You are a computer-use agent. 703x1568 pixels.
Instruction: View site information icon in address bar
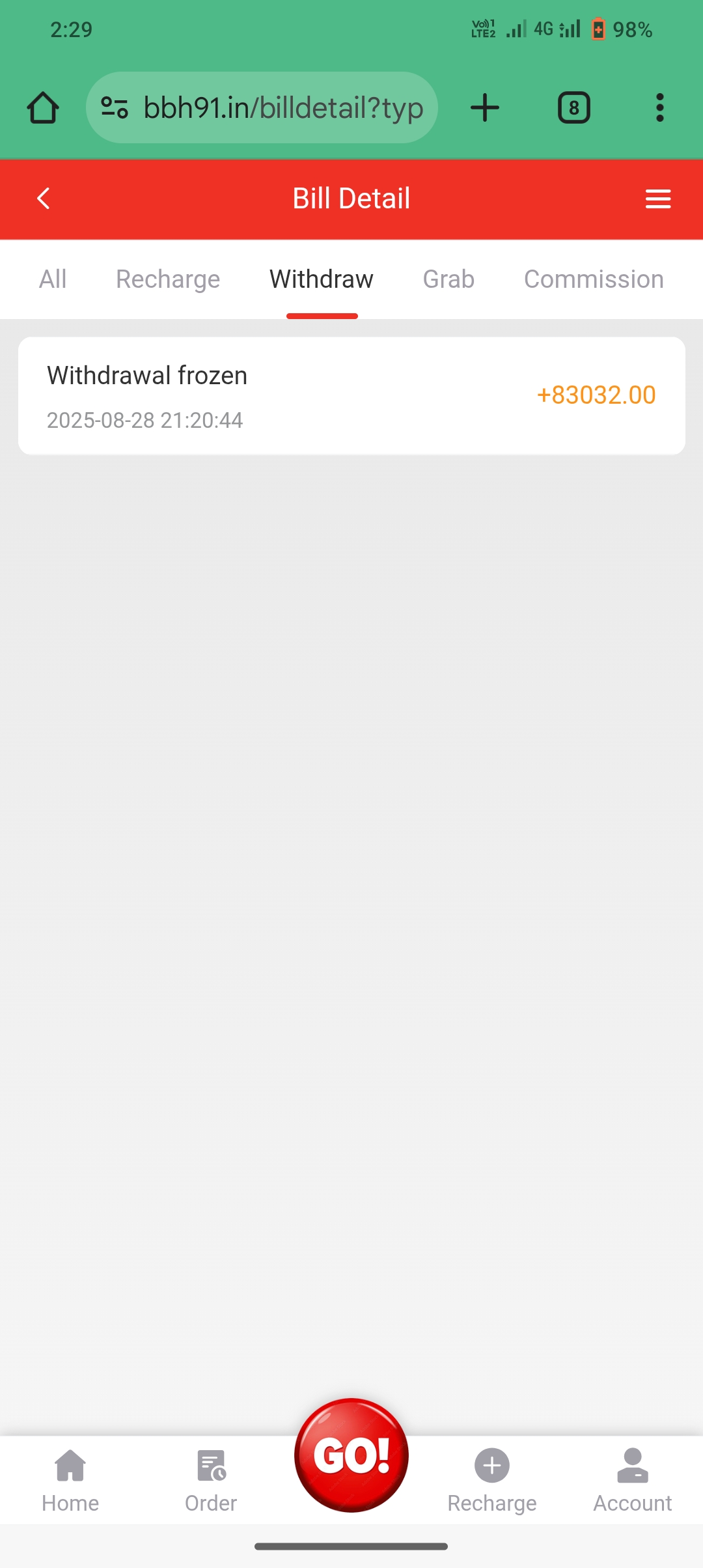click(115, 107)
